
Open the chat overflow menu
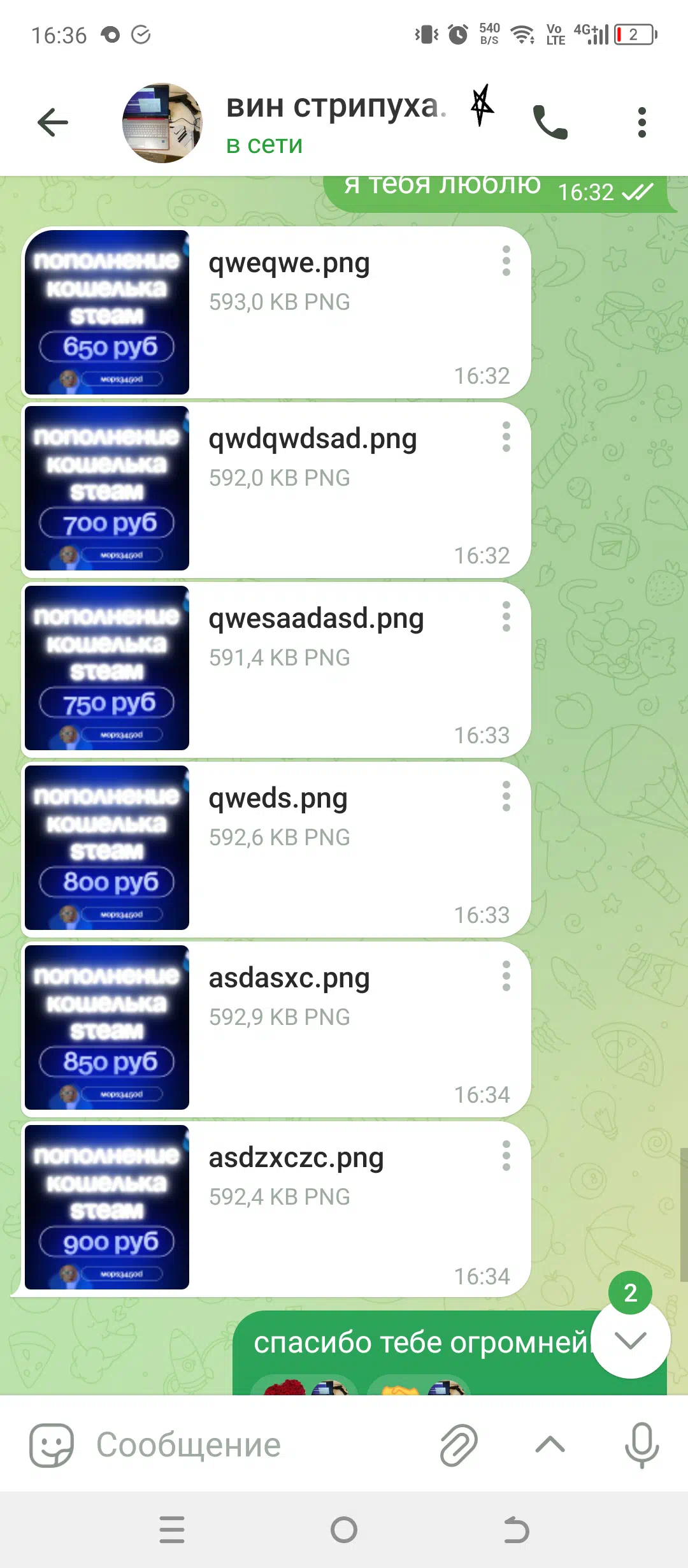[641, 122]
